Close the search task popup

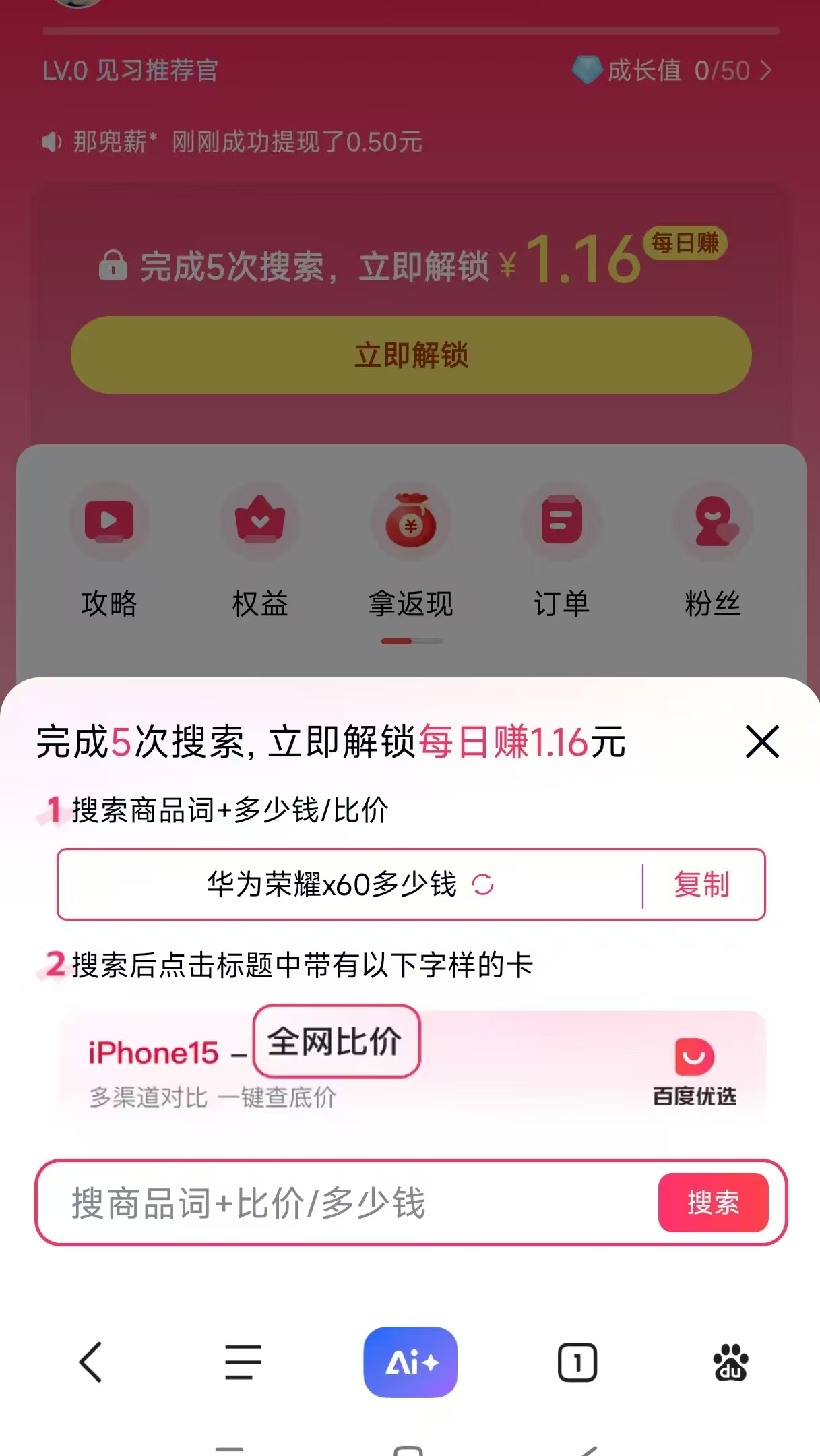click(x=762, y=742)
